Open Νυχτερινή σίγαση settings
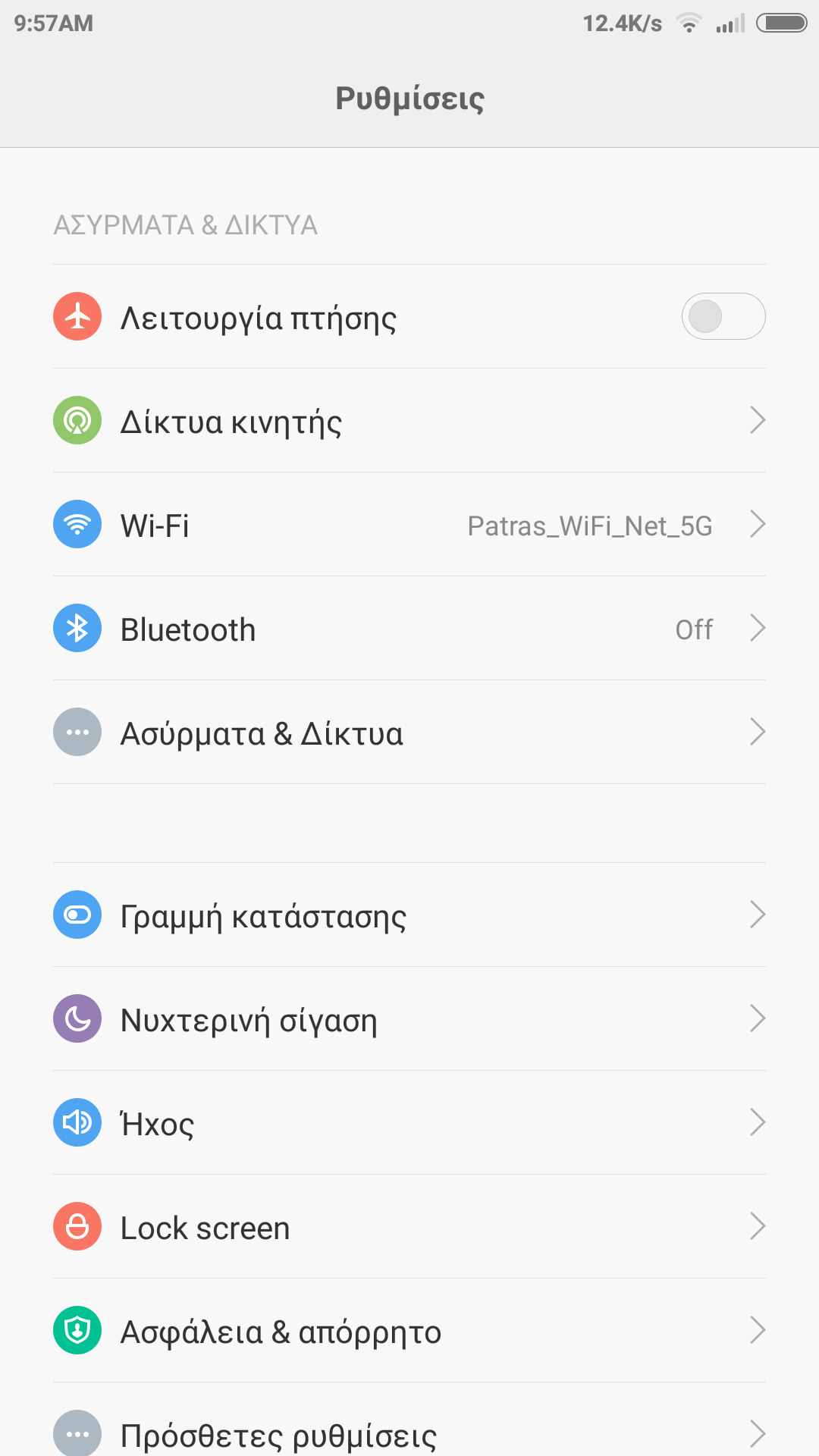 click(x=409, y=1019)
